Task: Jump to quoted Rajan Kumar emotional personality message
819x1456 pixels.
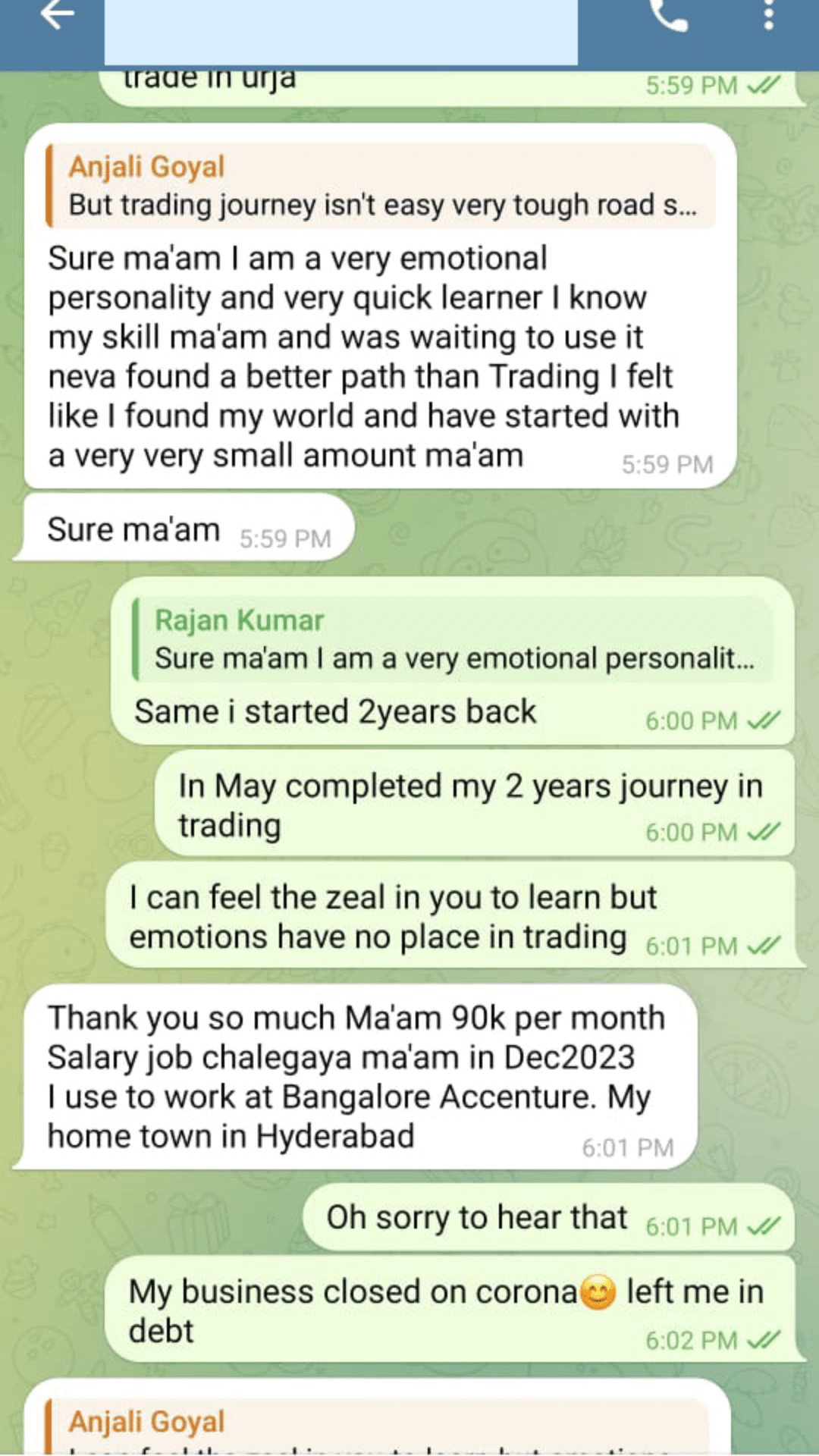Action: pos(453,641)
